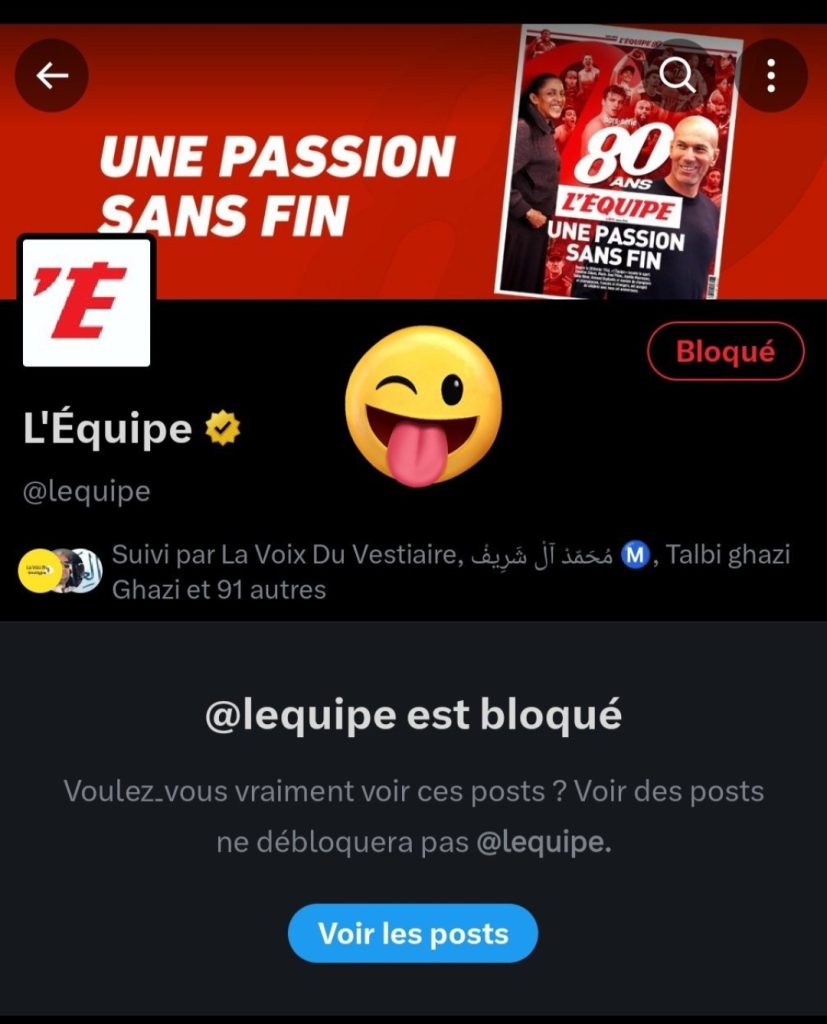Tap the Bloqué button to unblock
The width and height of the screenshot is (827, 1024).
(x=725, y=351)
